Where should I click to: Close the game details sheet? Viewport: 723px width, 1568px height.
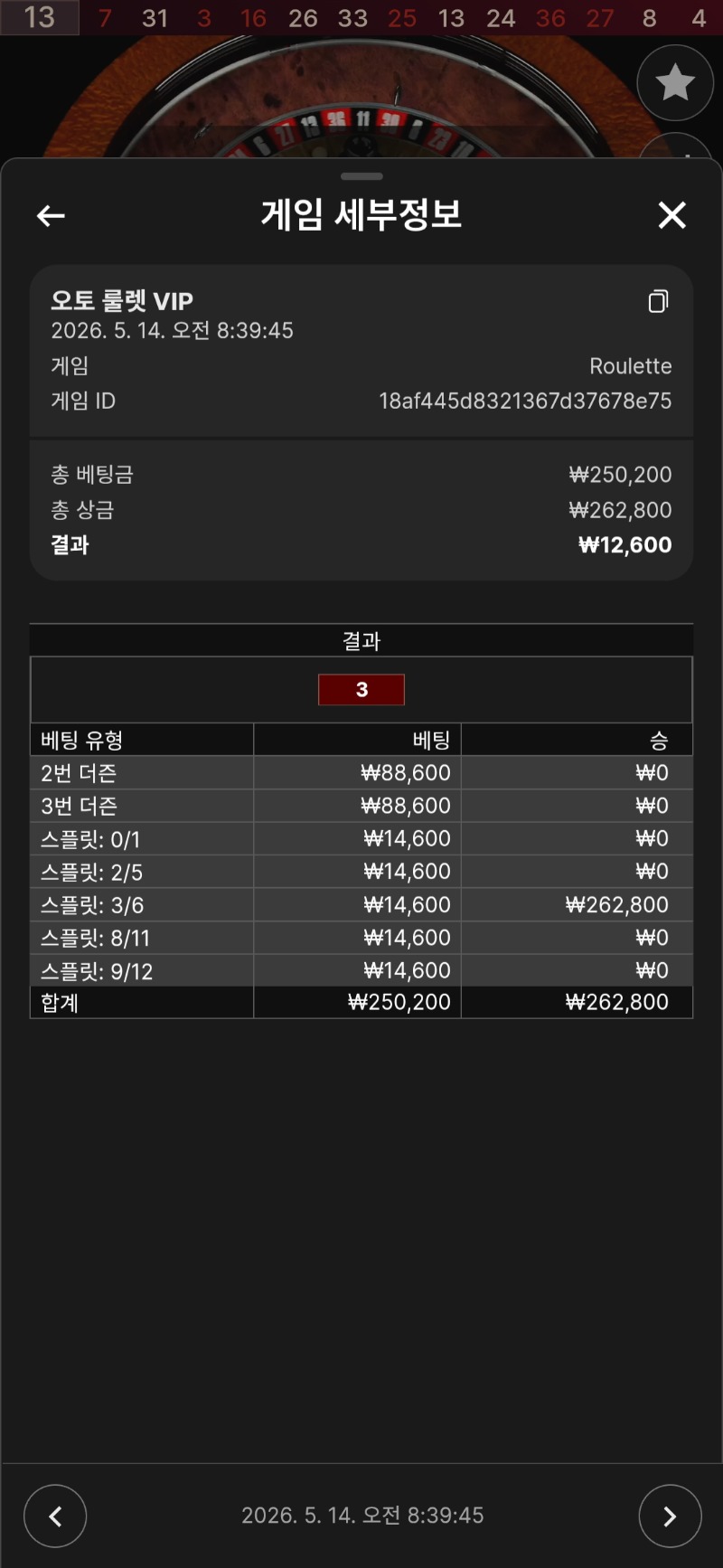tap(672, 215)
